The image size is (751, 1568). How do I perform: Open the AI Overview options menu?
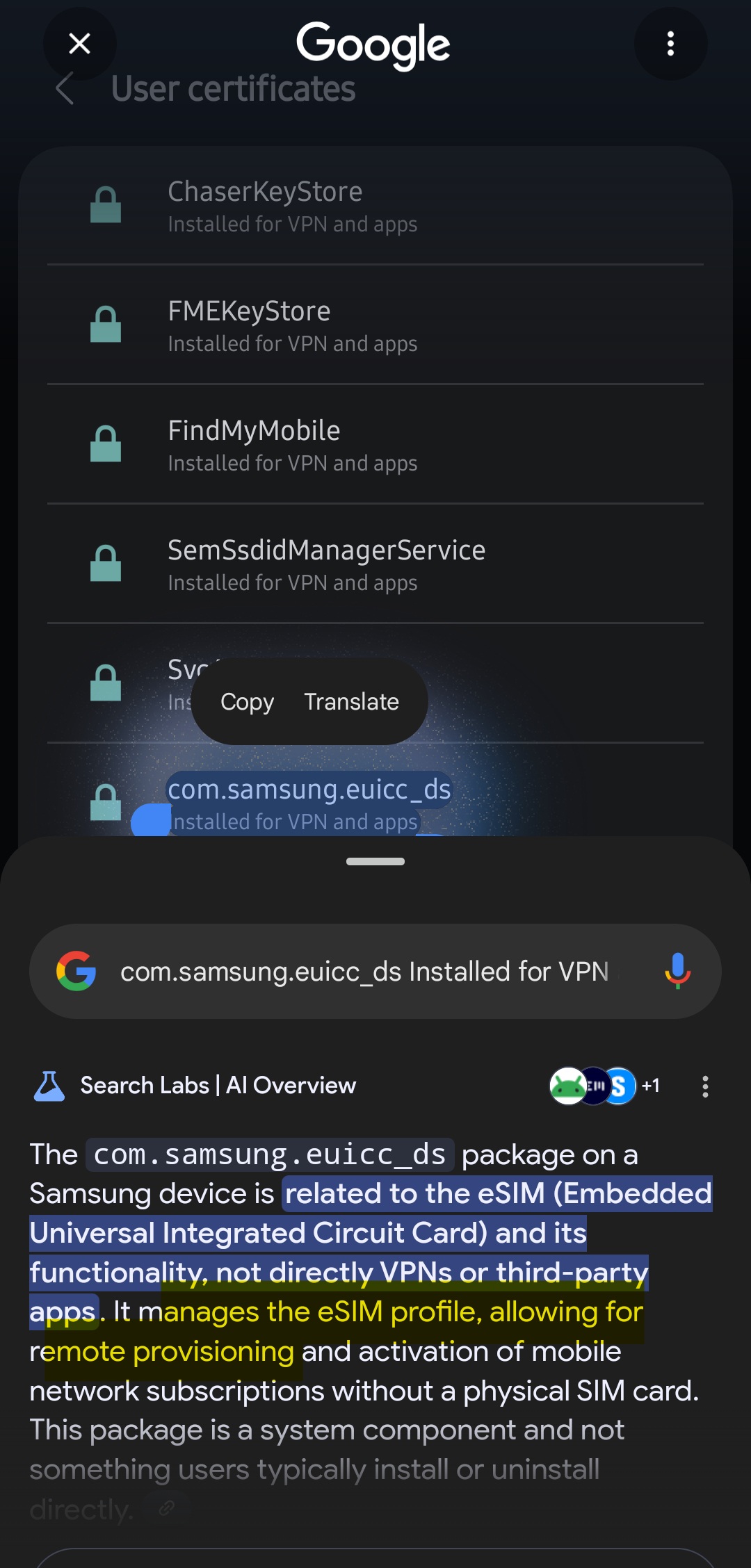pyautogui.click(x=705, y=1086)
